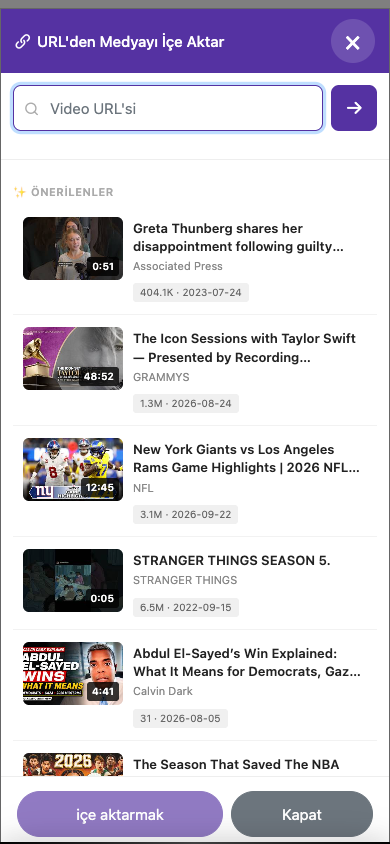
Task: Choose The Icon Sessions with Taylor Swift video
Action: [195, 370]
